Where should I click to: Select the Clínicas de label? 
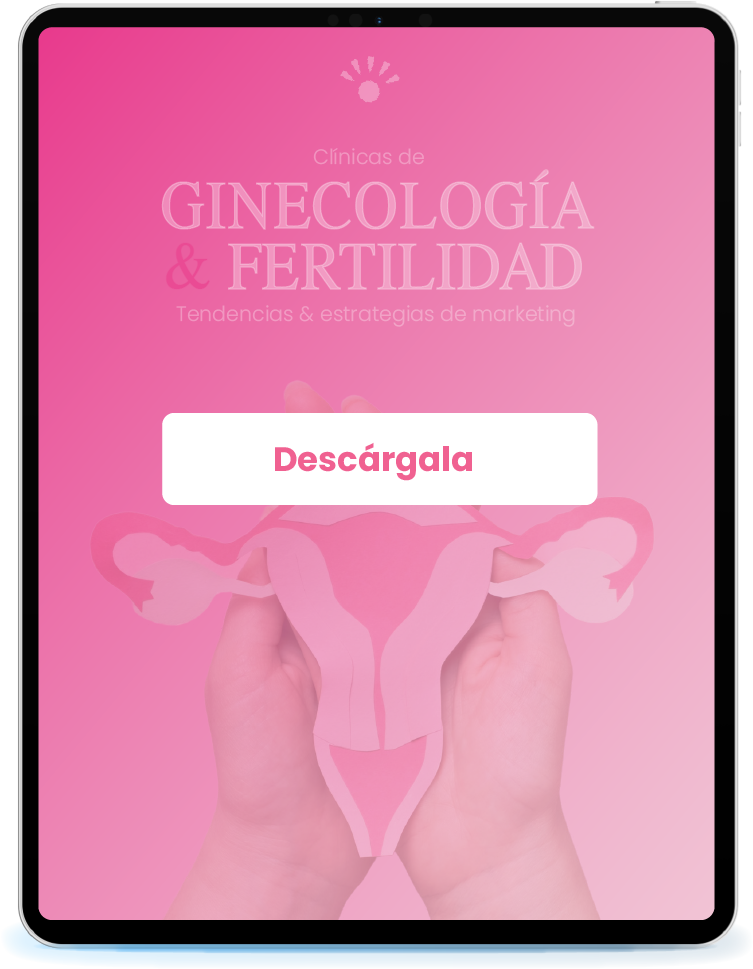[369, 156]
